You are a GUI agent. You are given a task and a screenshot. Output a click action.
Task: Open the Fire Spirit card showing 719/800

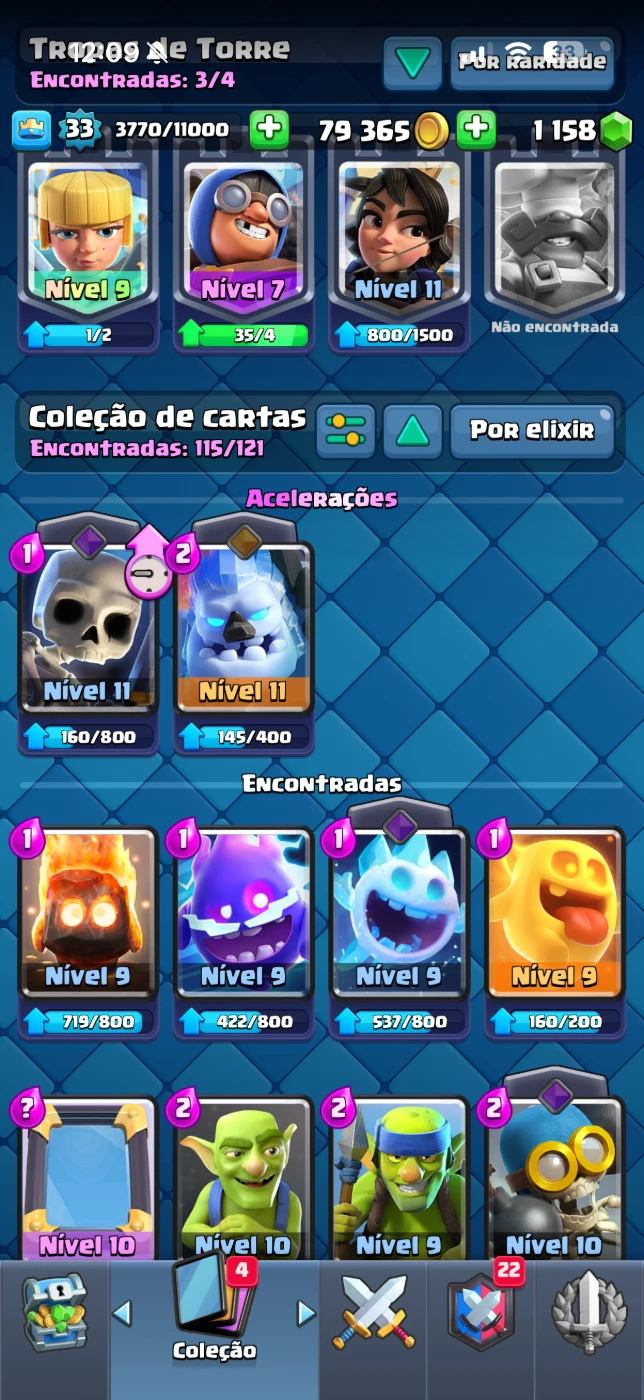88,910
